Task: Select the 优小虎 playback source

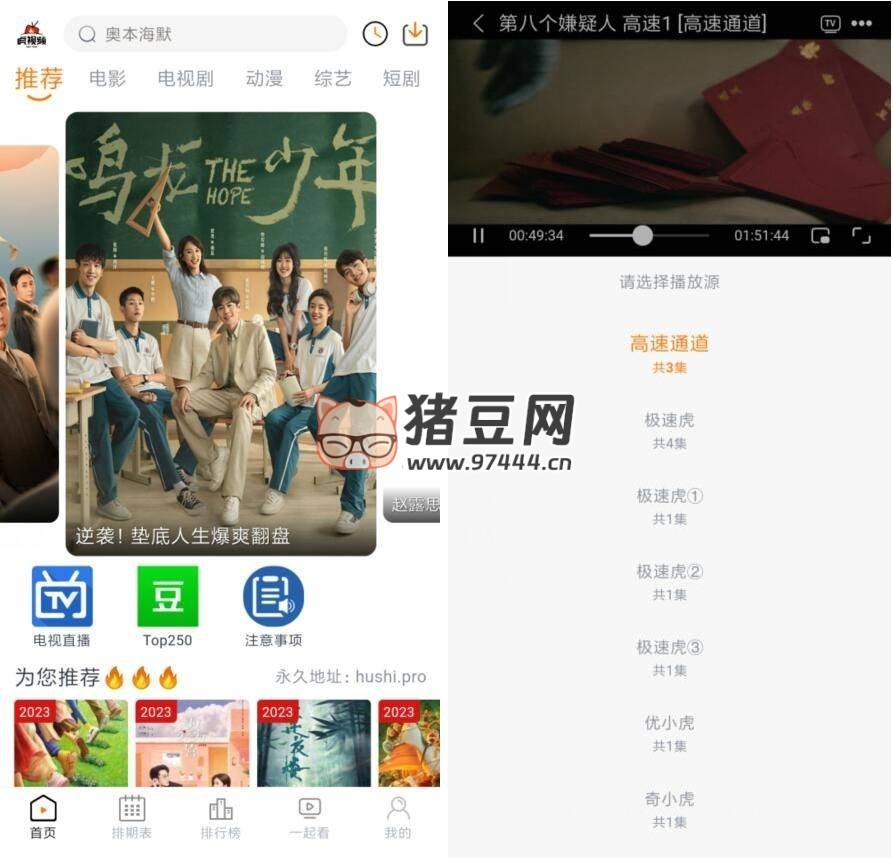Action: click(x=669, y=732)
